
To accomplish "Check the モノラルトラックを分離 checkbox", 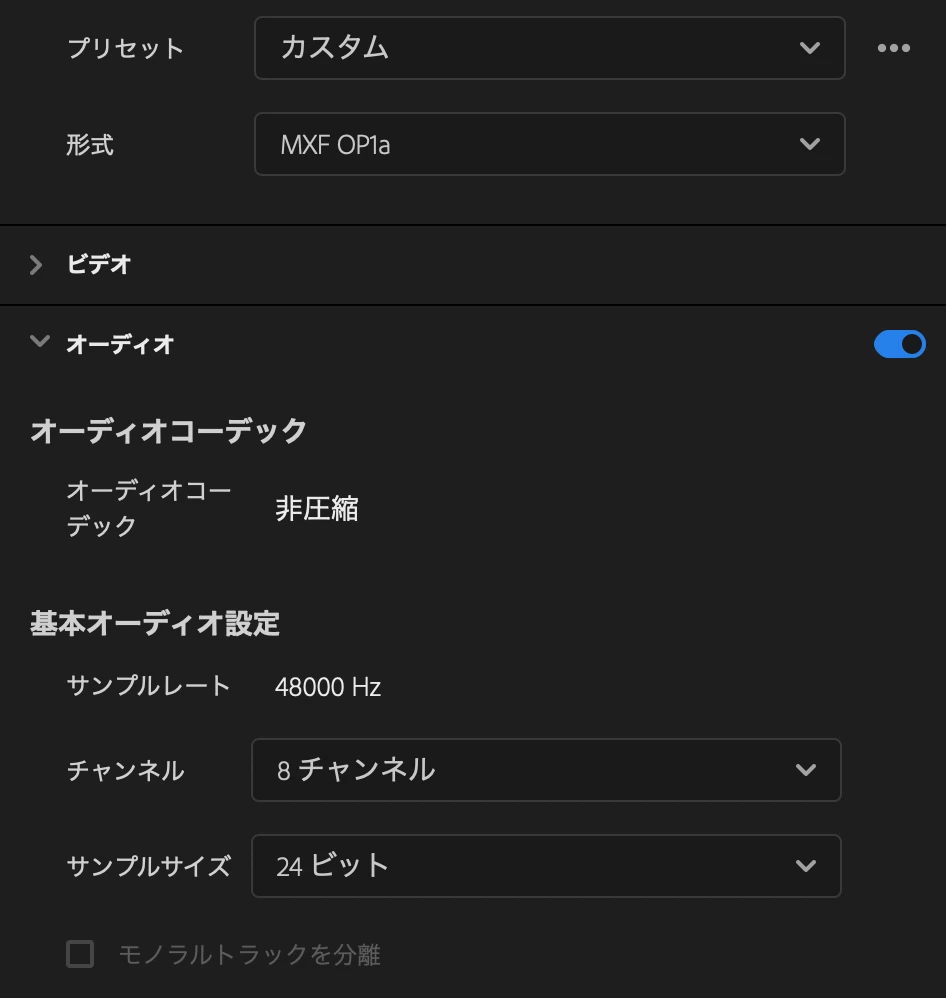I will pyautogui.click(x=80, y=954).
